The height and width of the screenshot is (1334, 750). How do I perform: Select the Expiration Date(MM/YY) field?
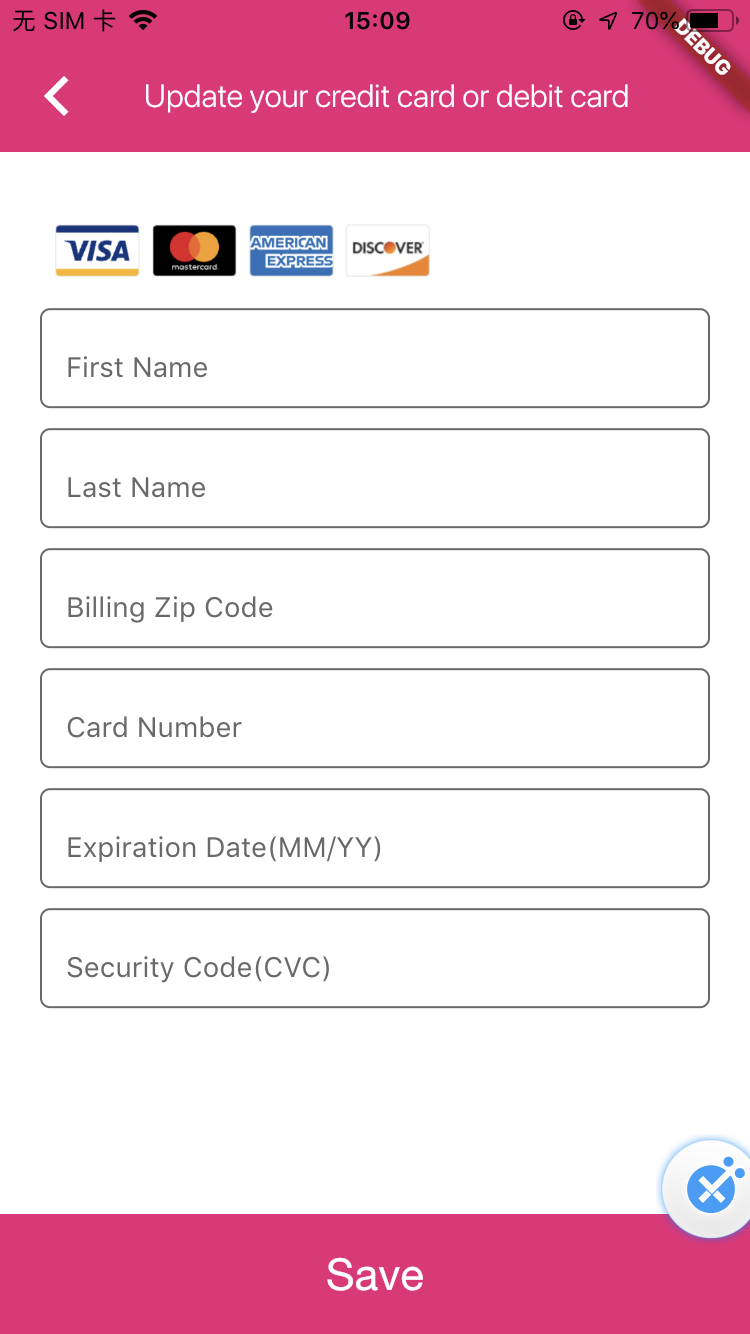click(x=375, y=838)
